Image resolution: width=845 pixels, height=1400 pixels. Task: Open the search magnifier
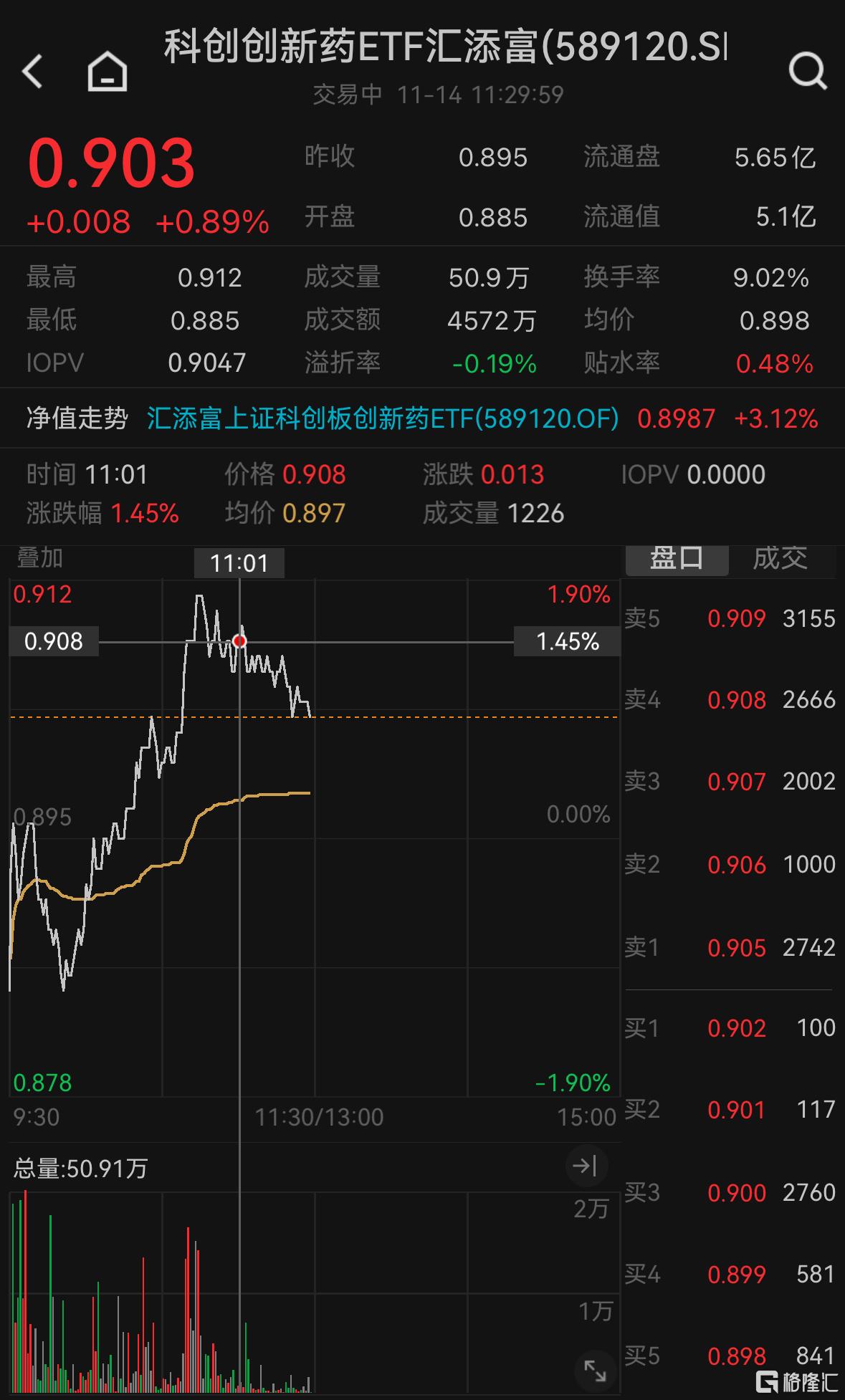[807, 71]
